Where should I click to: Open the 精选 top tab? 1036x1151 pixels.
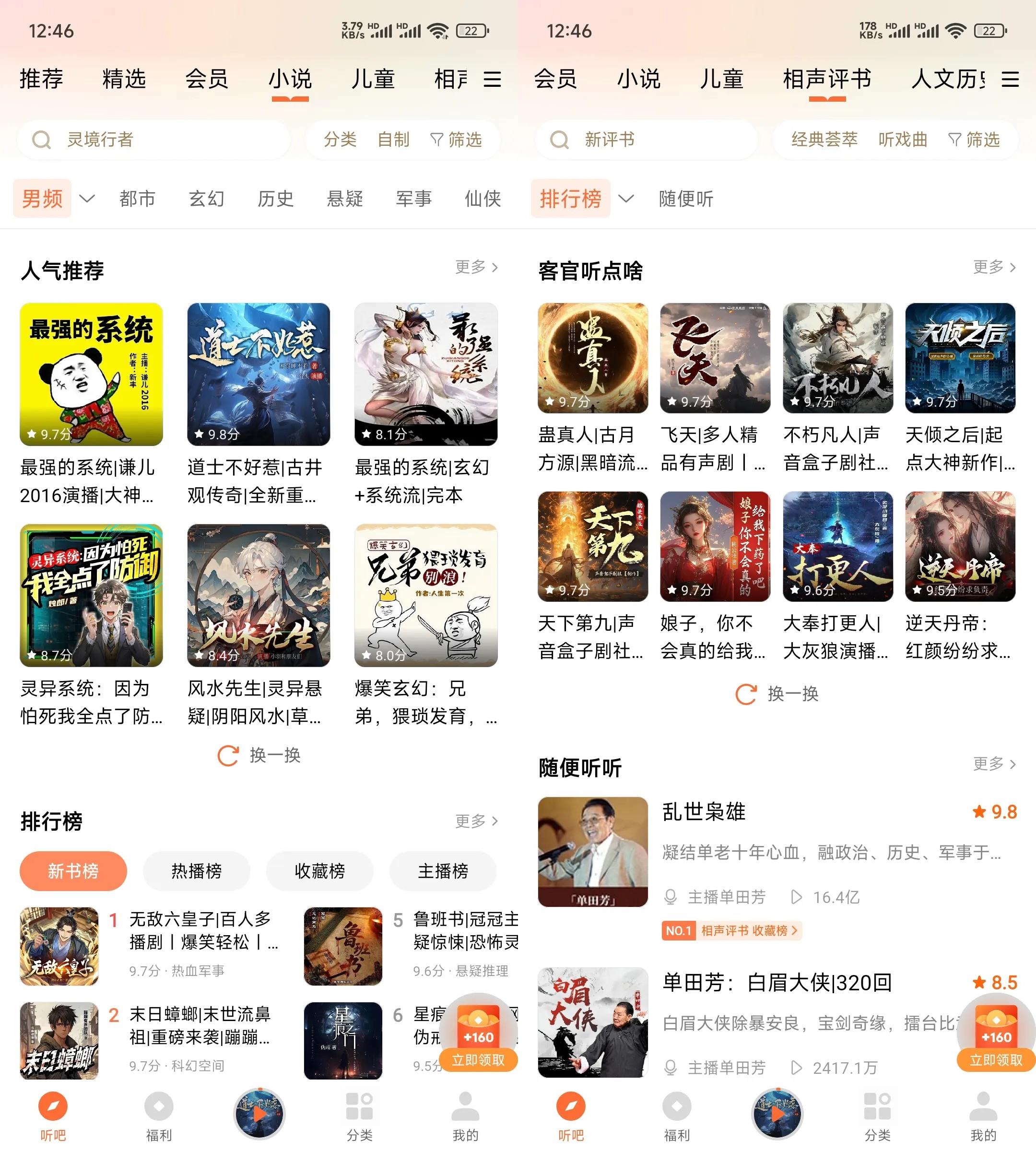coord(124,79)
